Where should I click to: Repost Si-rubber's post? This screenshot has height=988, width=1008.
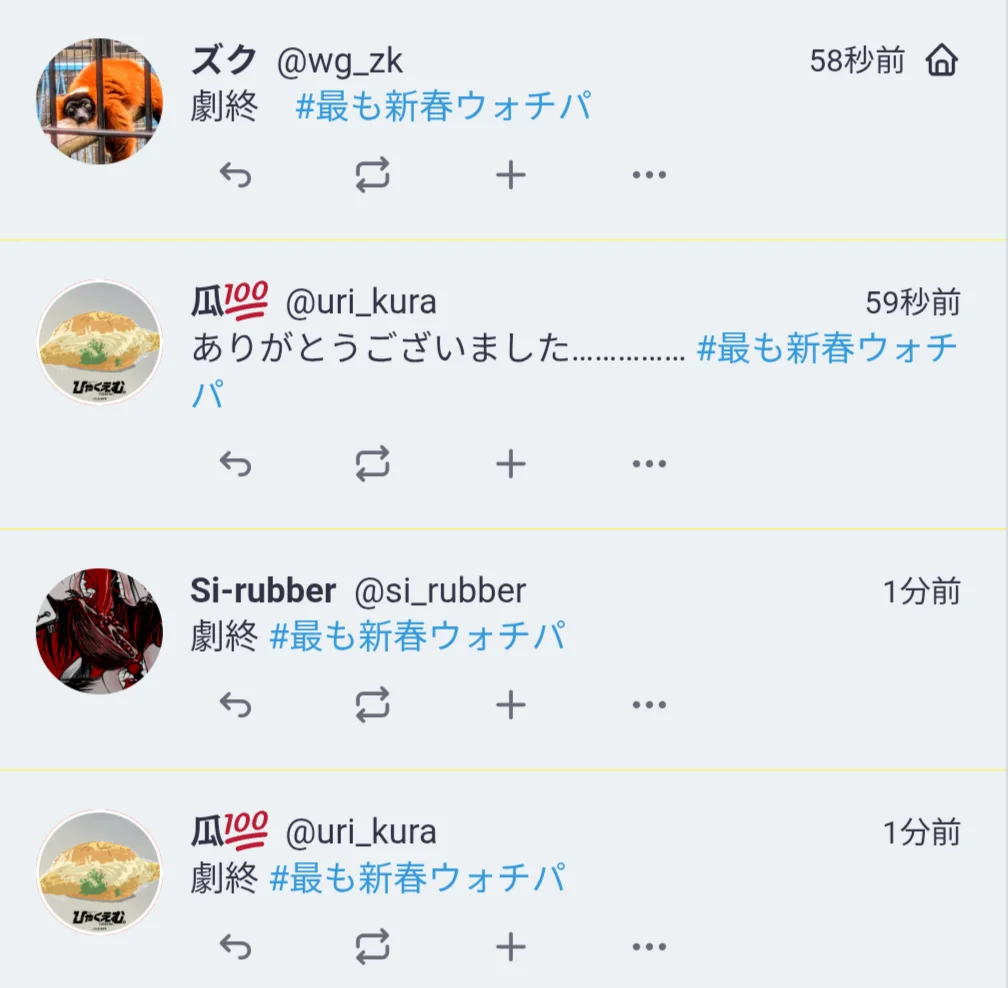(x=372, y=705)
